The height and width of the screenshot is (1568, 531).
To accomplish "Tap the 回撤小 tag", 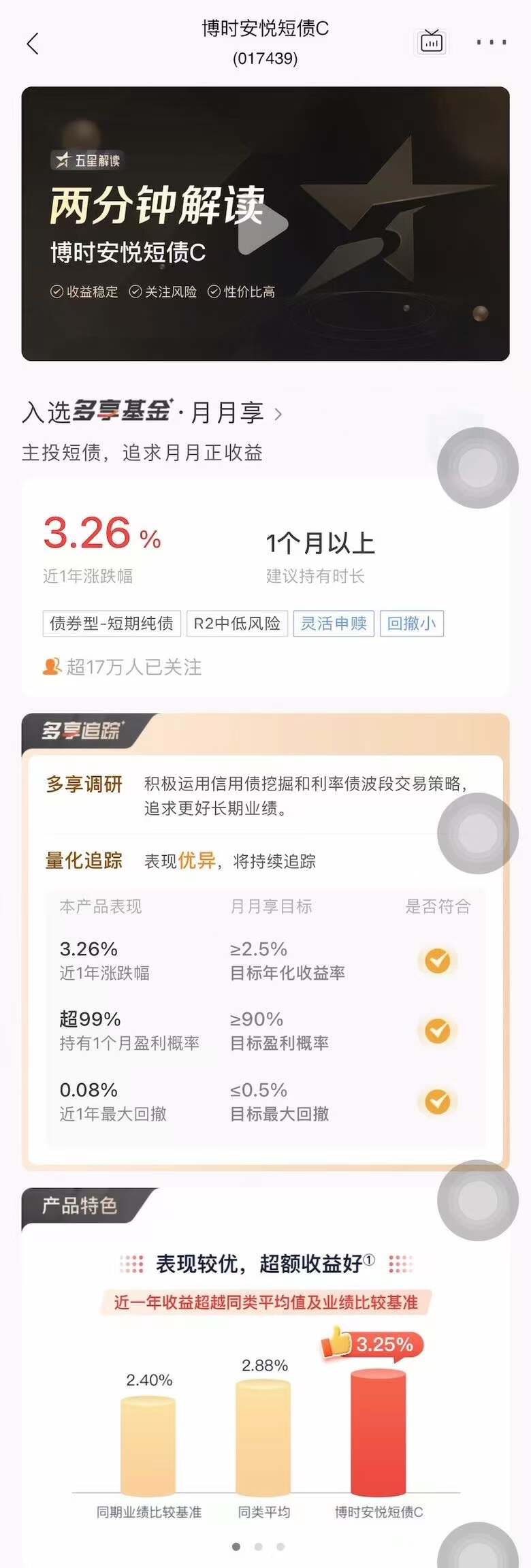I will [x=411, y=623].
